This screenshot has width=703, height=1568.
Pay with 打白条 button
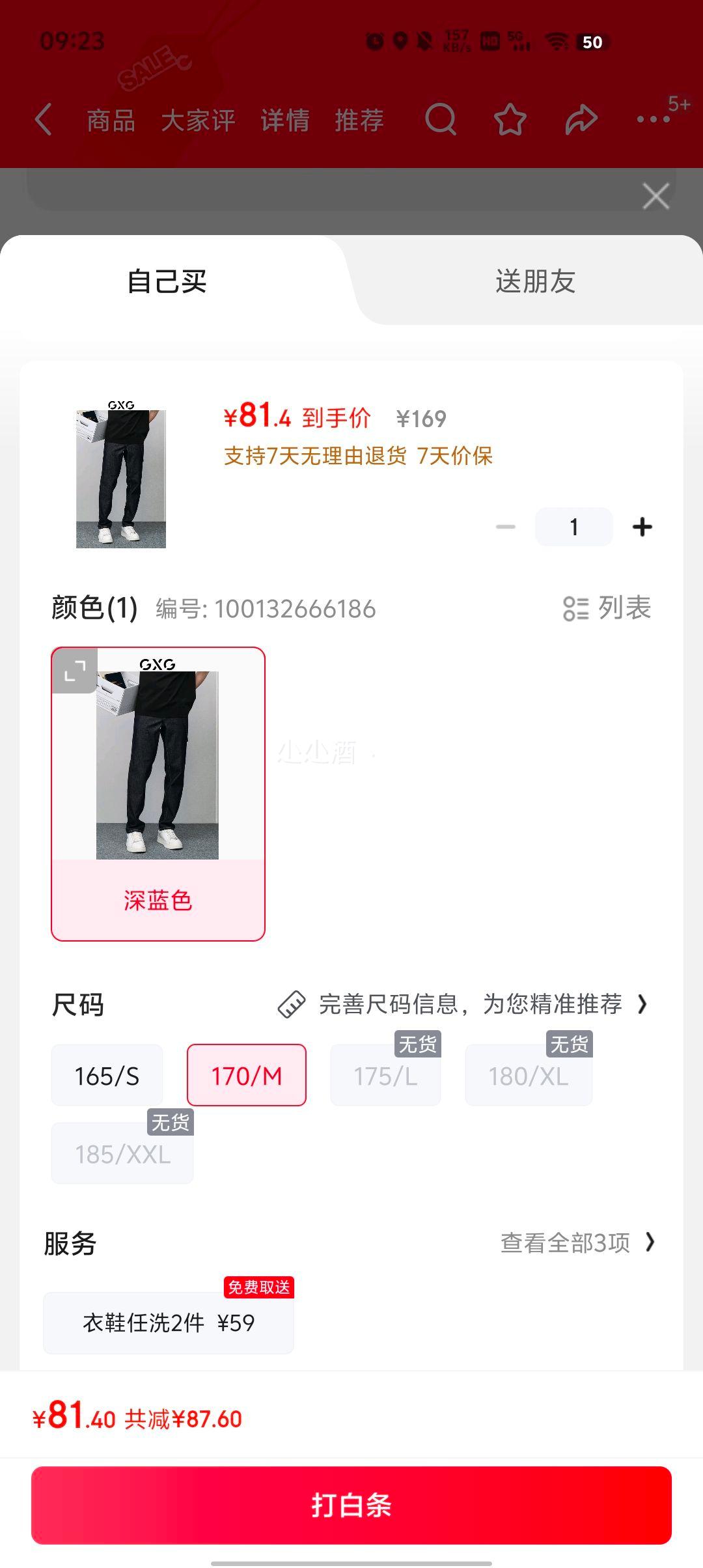point(351,1505)
